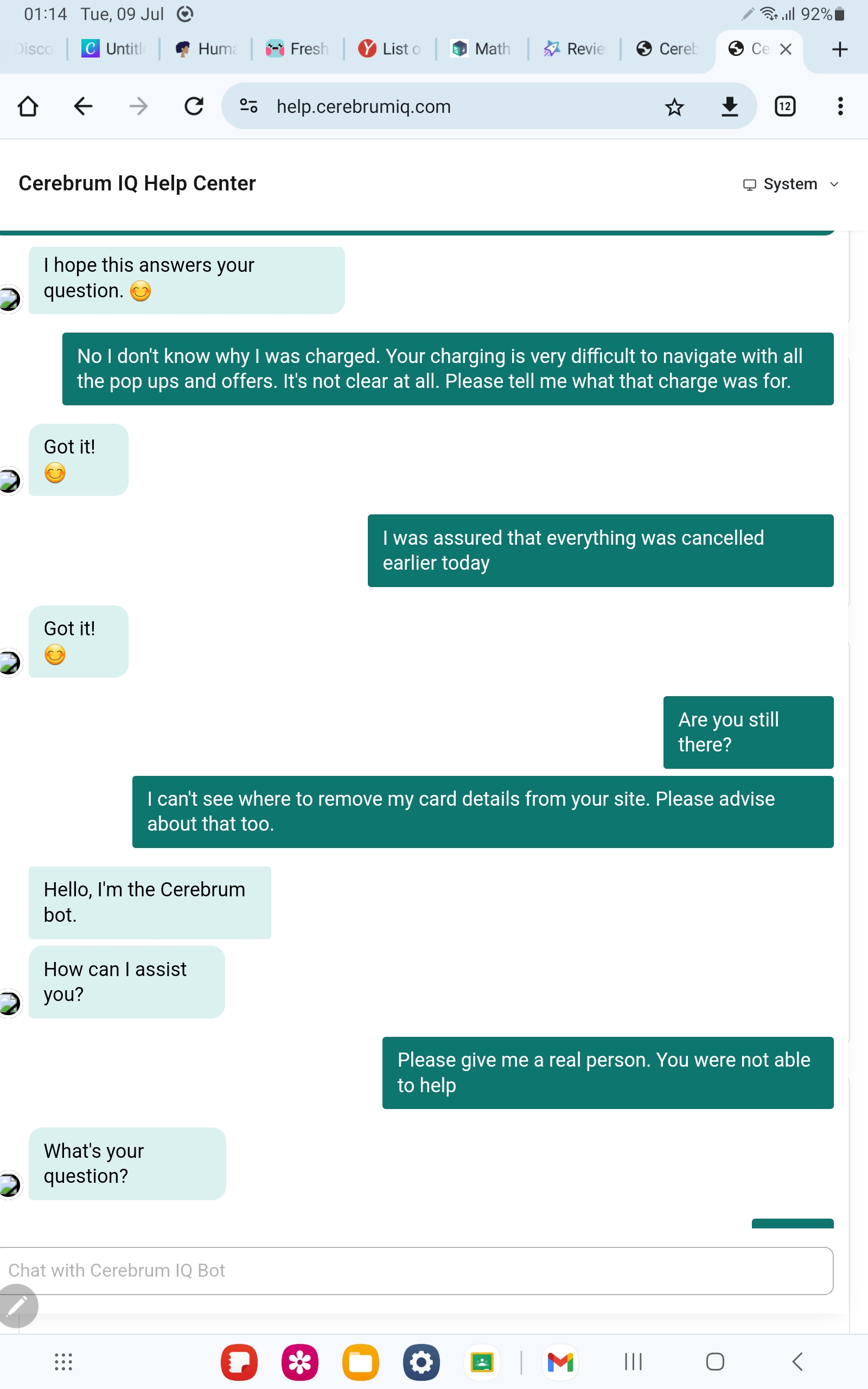Bookmark this page with the star
Image resolution: width=868 pixels, height=1389 pixels.
point(674,107)
